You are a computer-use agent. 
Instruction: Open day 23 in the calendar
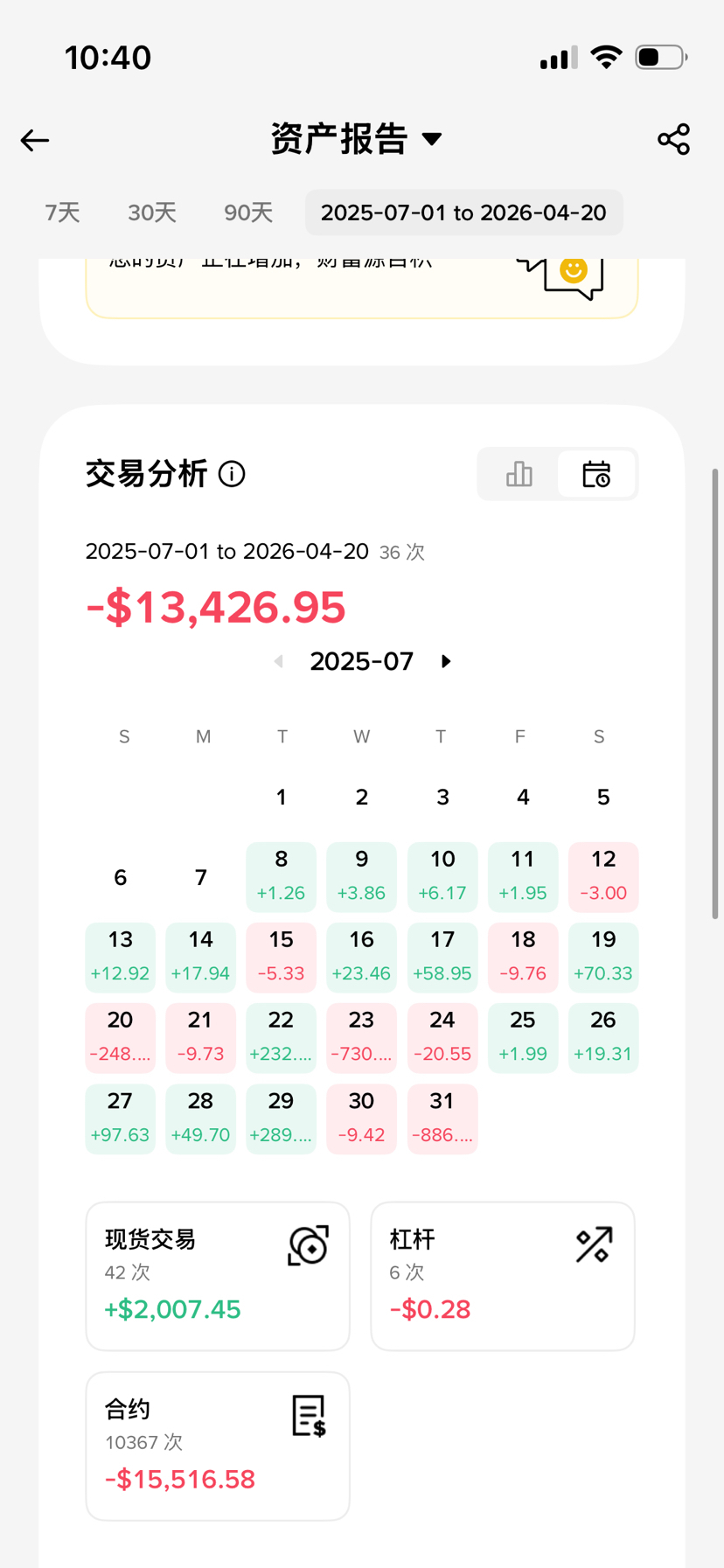click(361, 1037)
